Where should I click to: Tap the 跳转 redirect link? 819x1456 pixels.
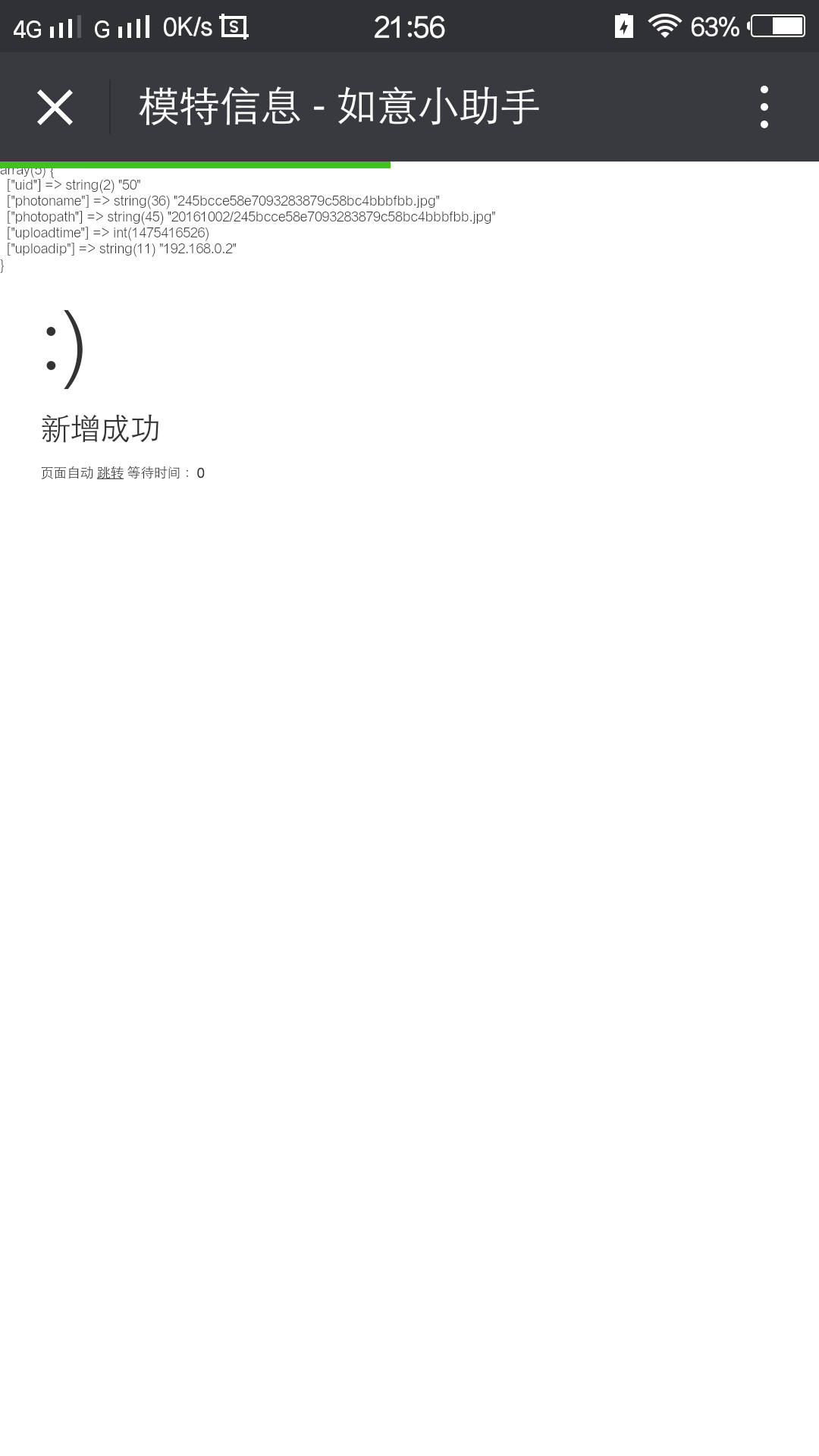pyautogui.click(x=110, y=473)
